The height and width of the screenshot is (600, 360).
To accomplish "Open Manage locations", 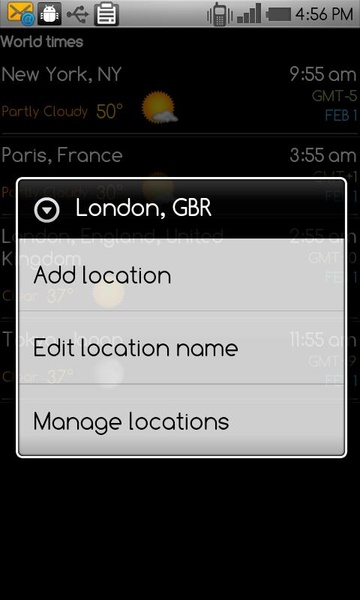I will 181,420.
